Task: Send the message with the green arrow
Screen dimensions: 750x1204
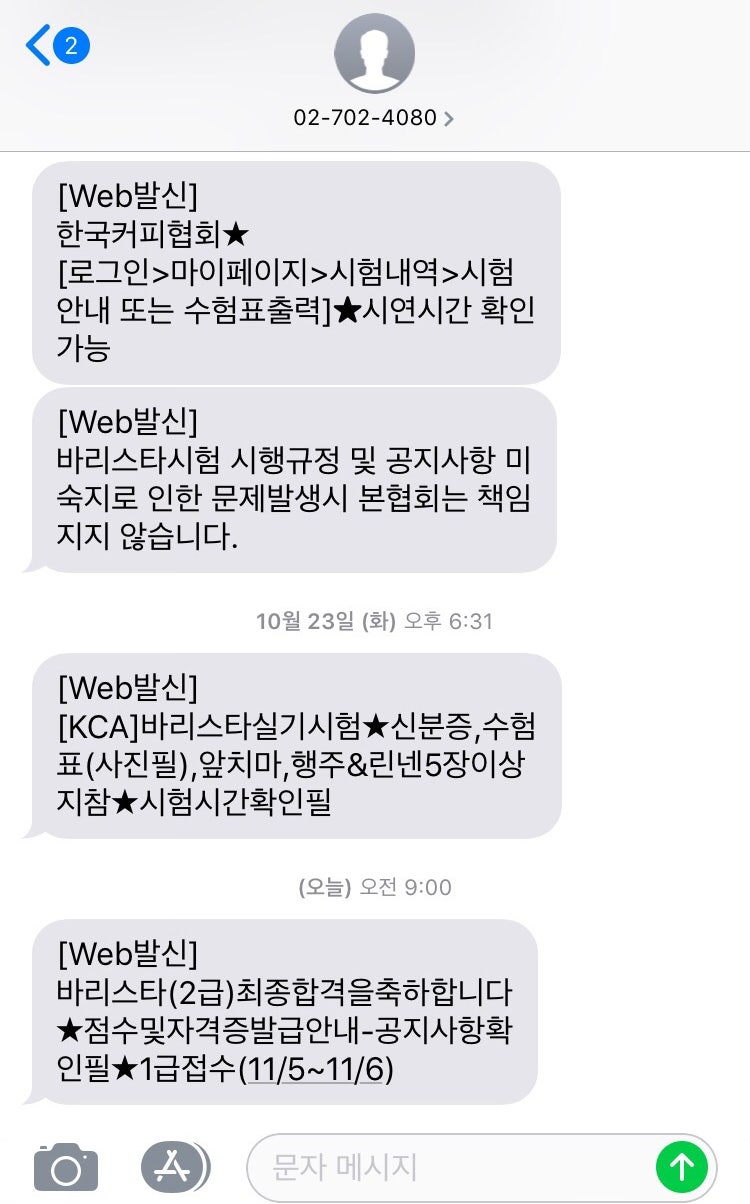Action: click(682, 1167)
